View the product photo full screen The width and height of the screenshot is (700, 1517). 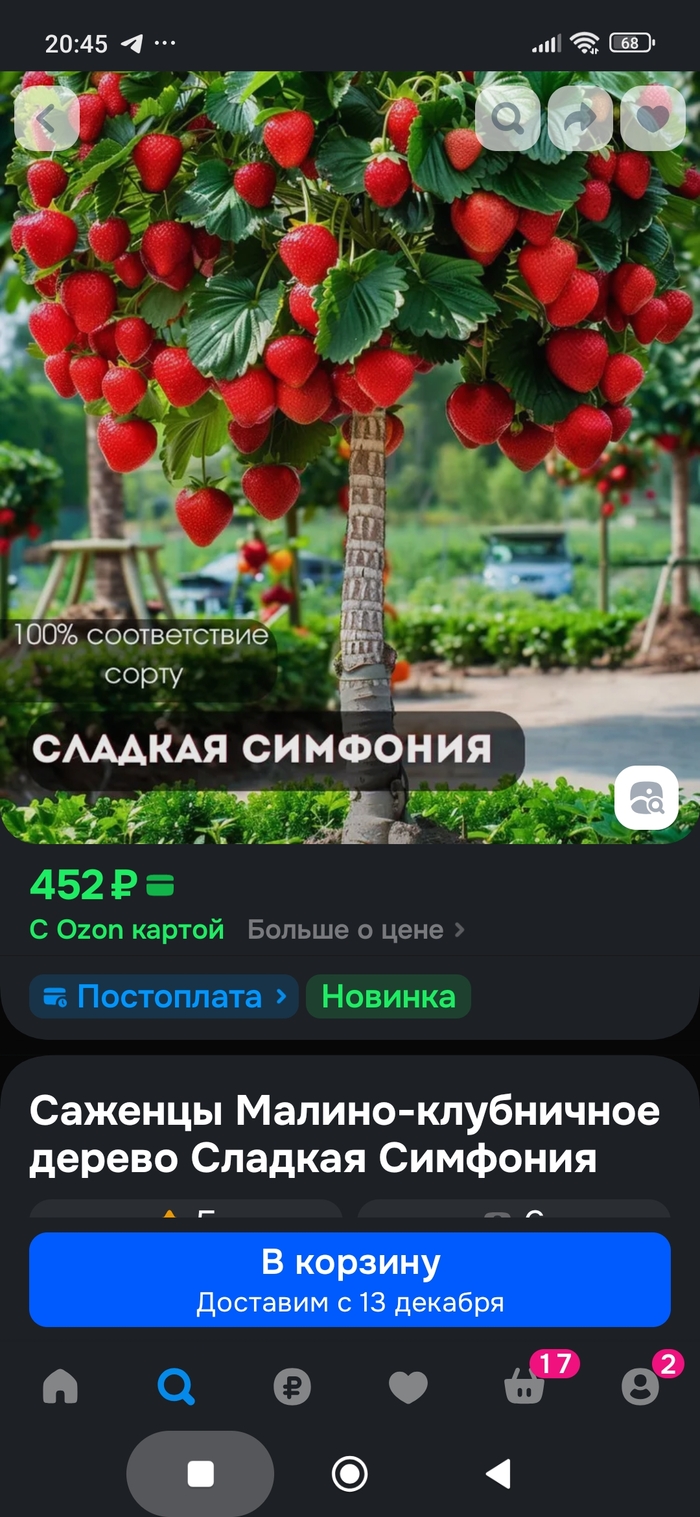[350, 450]
